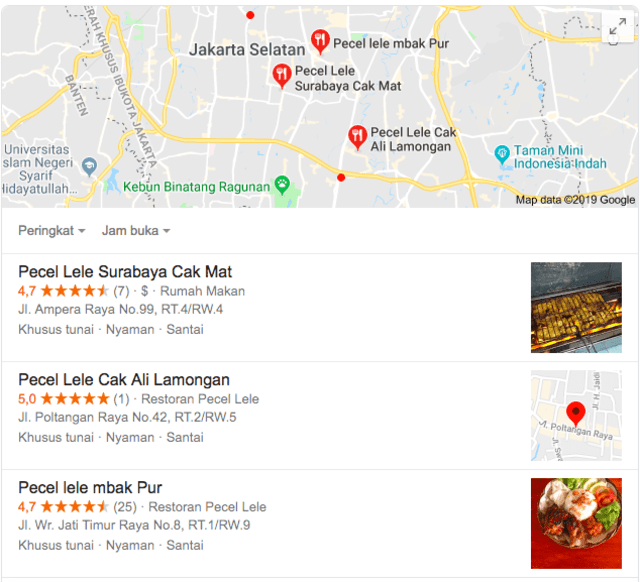
Task: Open Pecel Lele Cak Ali Lamongan listing
Action: click(124, 380)
